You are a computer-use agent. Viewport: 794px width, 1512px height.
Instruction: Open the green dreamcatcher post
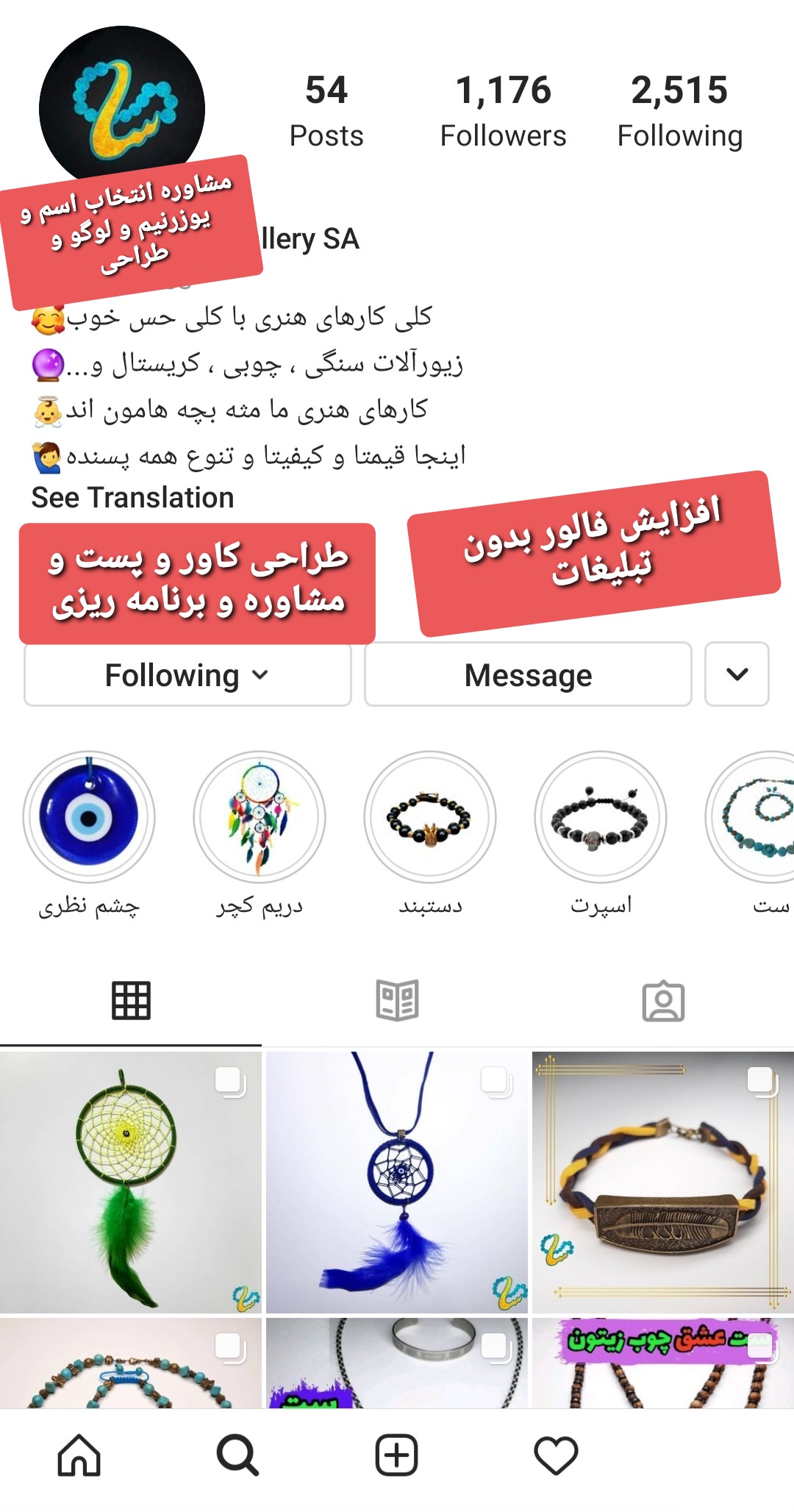pos(131,1182)
